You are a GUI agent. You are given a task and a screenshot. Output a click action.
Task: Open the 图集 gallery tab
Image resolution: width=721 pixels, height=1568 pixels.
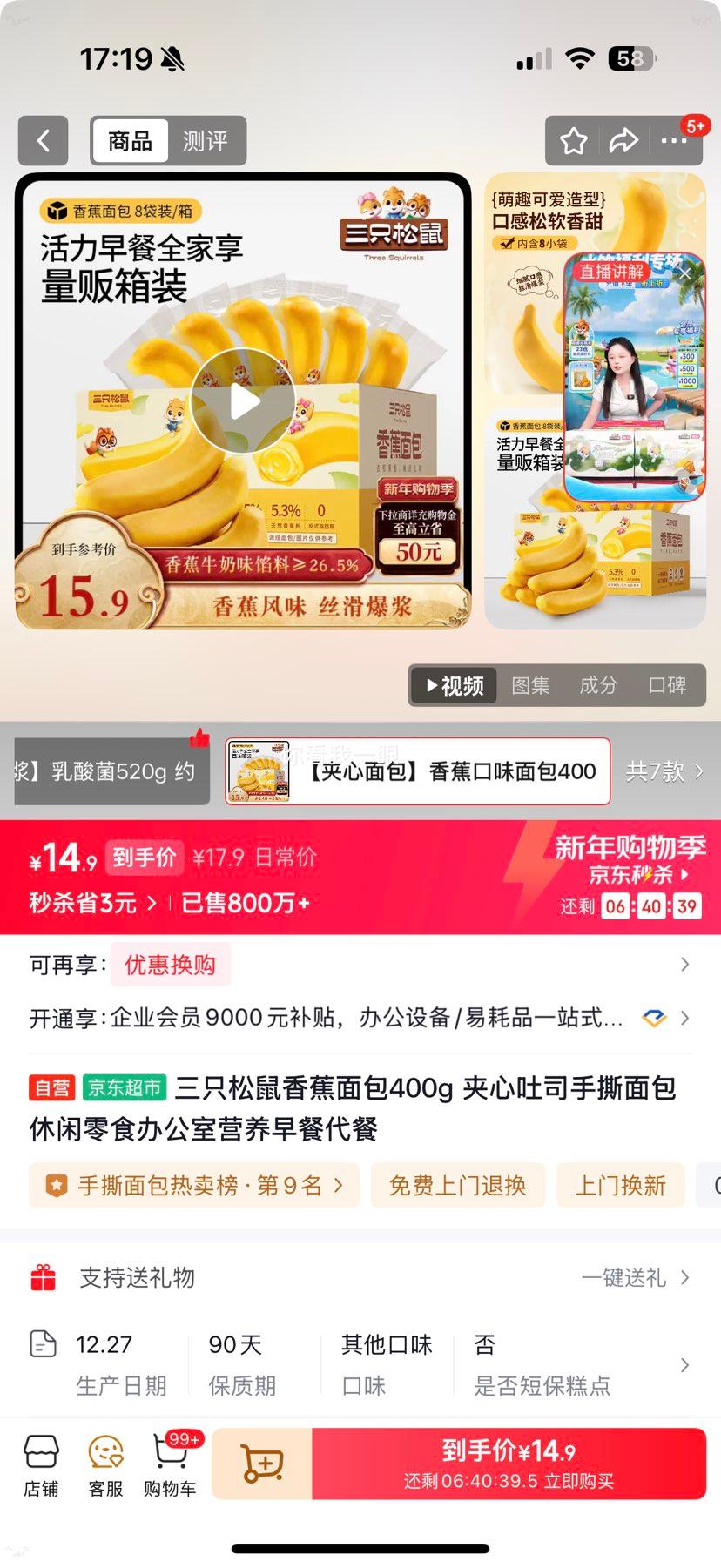(530, 685)
